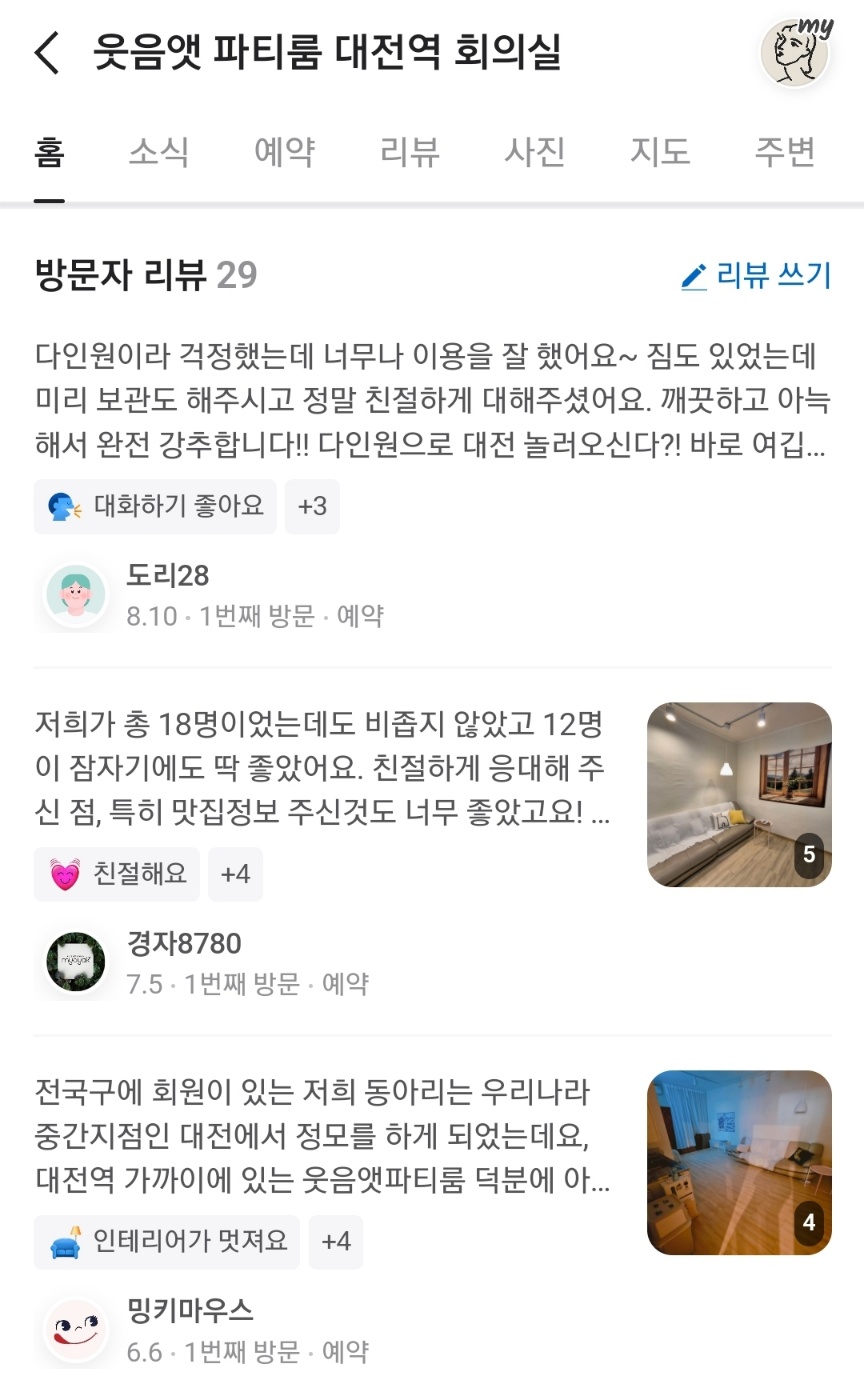Open 밍키마우스's reviewer profile
Image resolution: width=864 pixels, height=1396 pixels.
click(x=76, y=1331)
